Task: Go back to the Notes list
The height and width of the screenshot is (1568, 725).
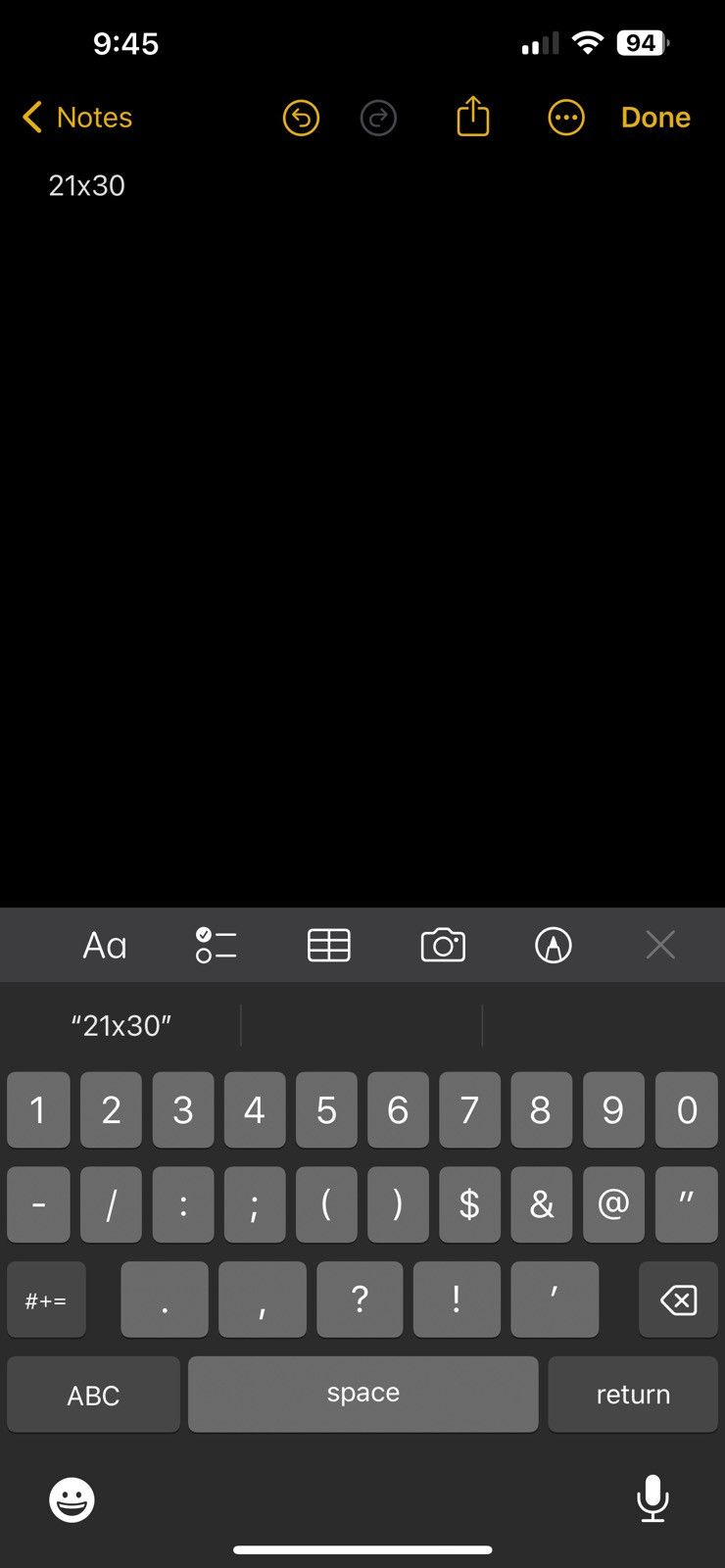Action: [x=76, y=118]
